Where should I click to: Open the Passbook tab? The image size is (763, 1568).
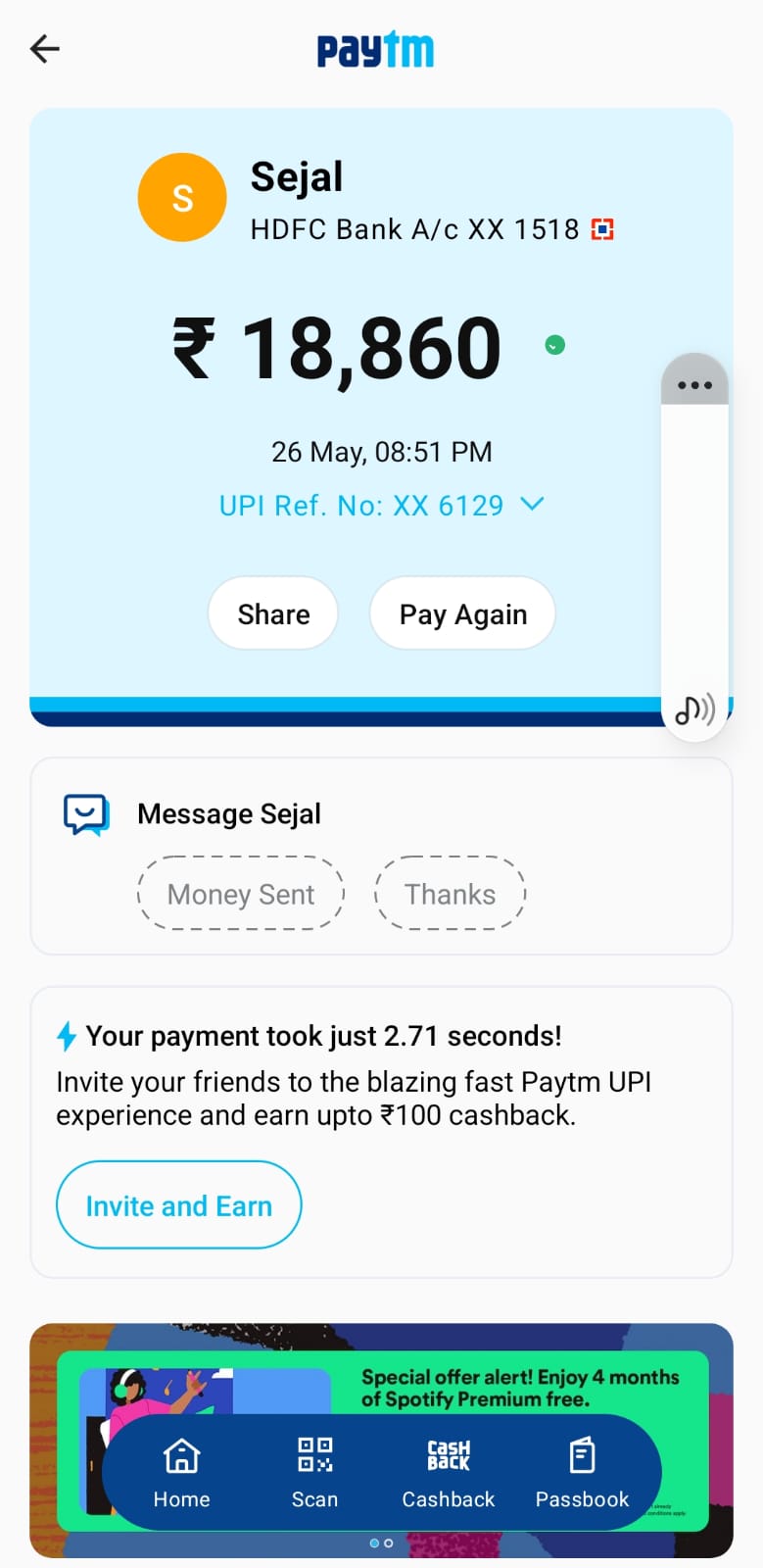click(x=582, y=1472)
